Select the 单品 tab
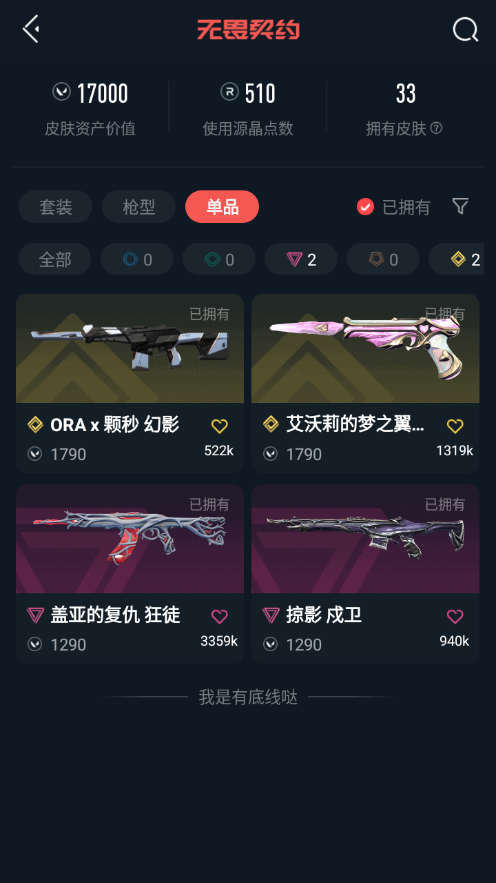Screen dimensions: 496x883 coord(222,207)
